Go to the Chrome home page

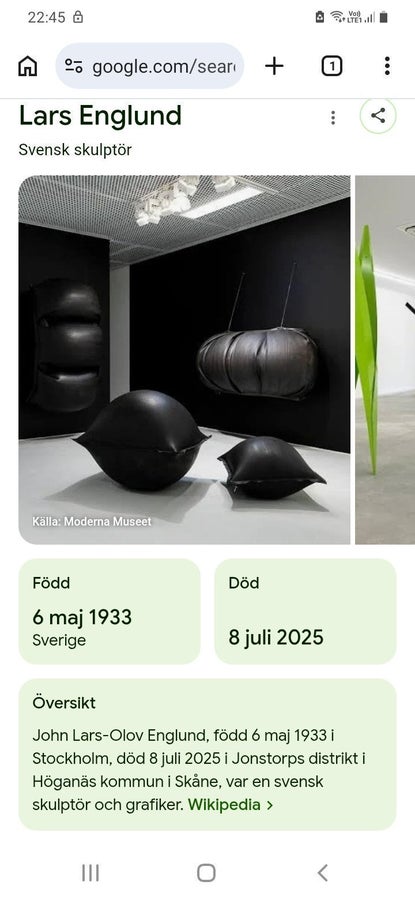click(27, 67)
